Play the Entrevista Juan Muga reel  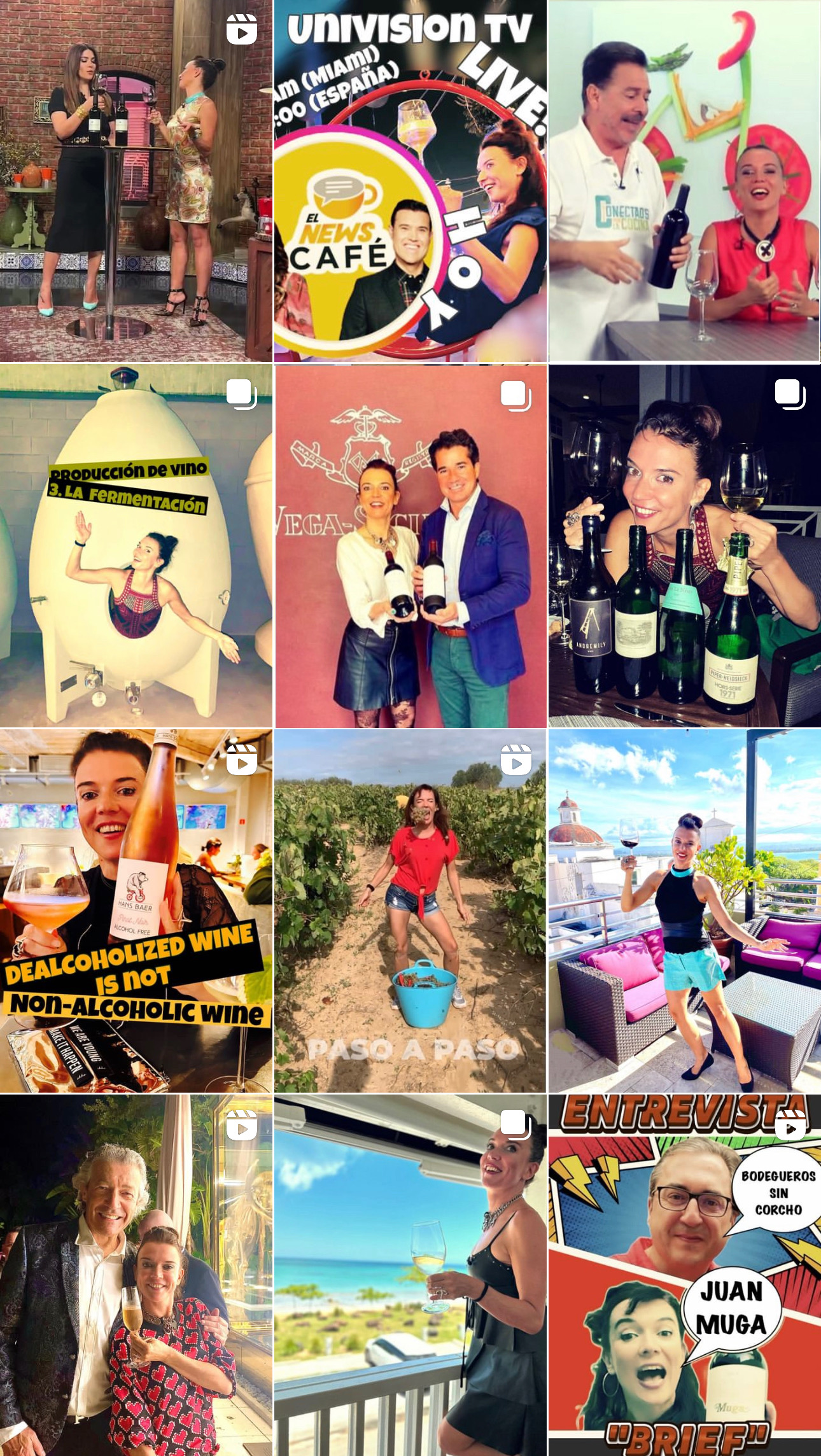684,1275
